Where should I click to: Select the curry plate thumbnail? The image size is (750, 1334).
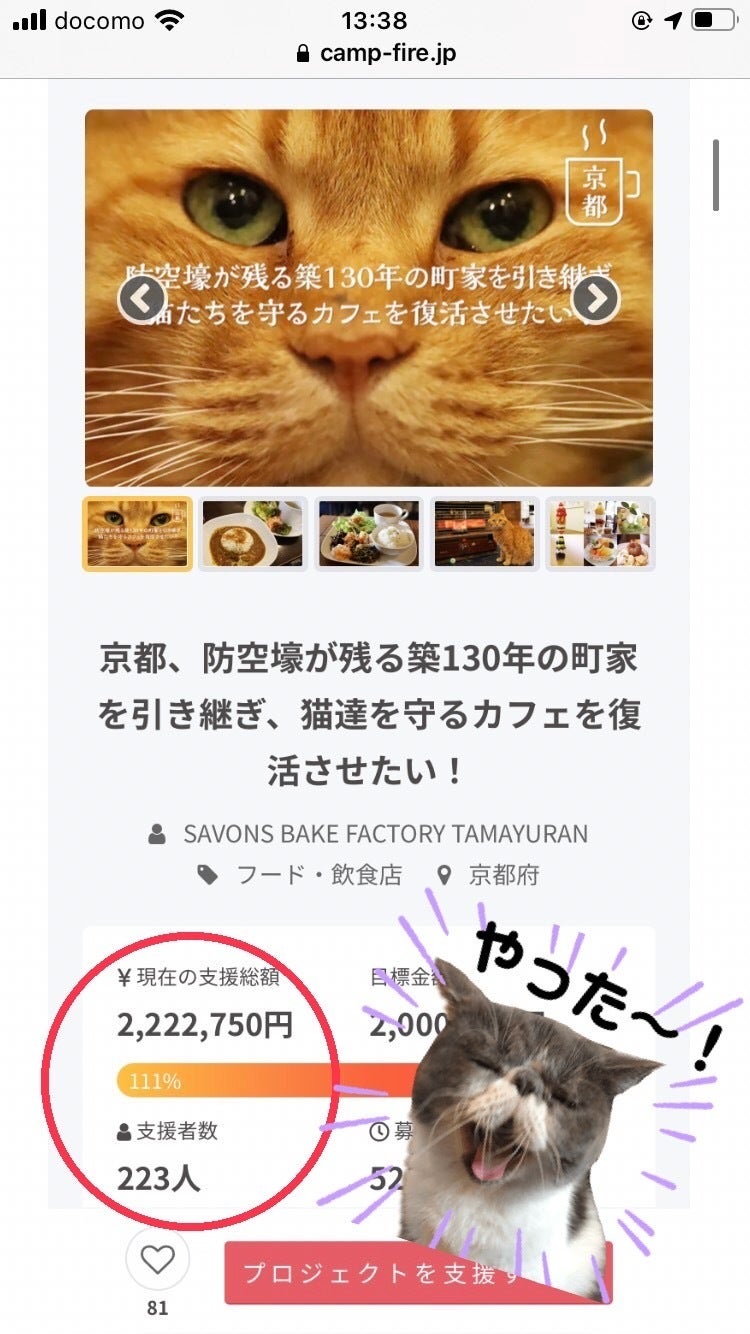253,534
